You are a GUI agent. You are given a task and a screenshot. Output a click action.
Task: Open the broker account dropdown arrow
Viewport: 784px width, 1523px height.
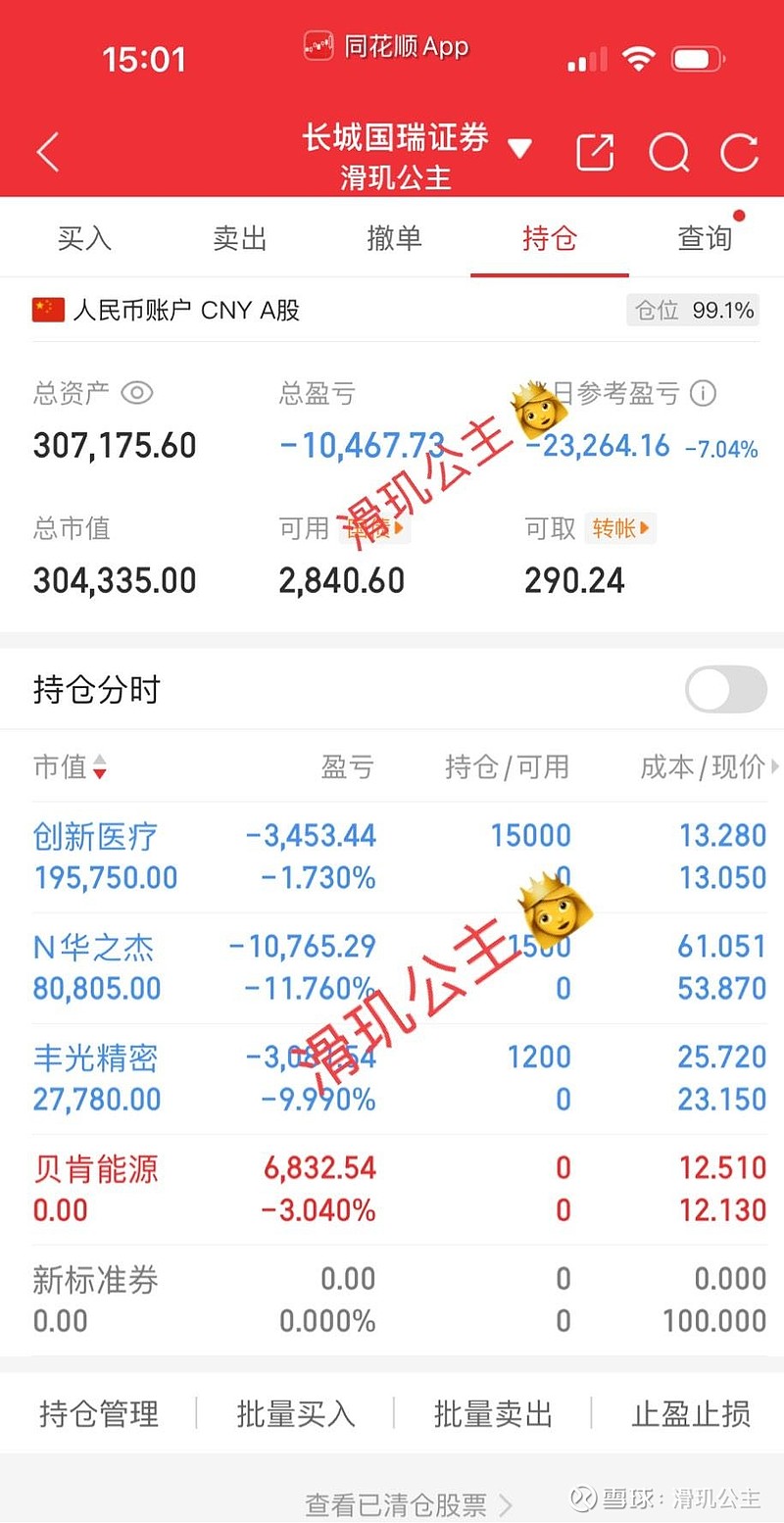(519, 149)
